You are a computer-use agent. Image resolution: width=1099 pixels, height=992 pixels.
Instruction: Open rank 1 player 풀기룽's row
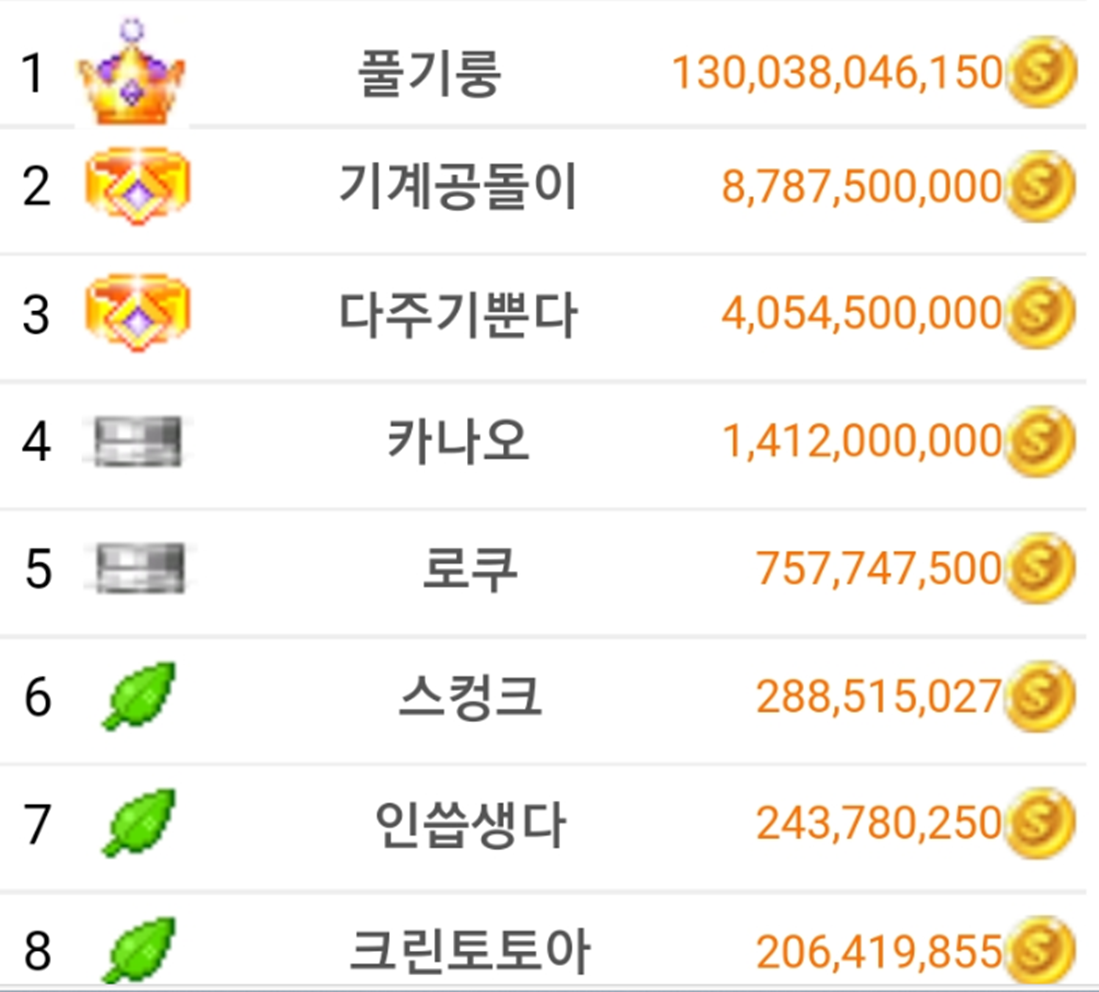click(430, 73)
